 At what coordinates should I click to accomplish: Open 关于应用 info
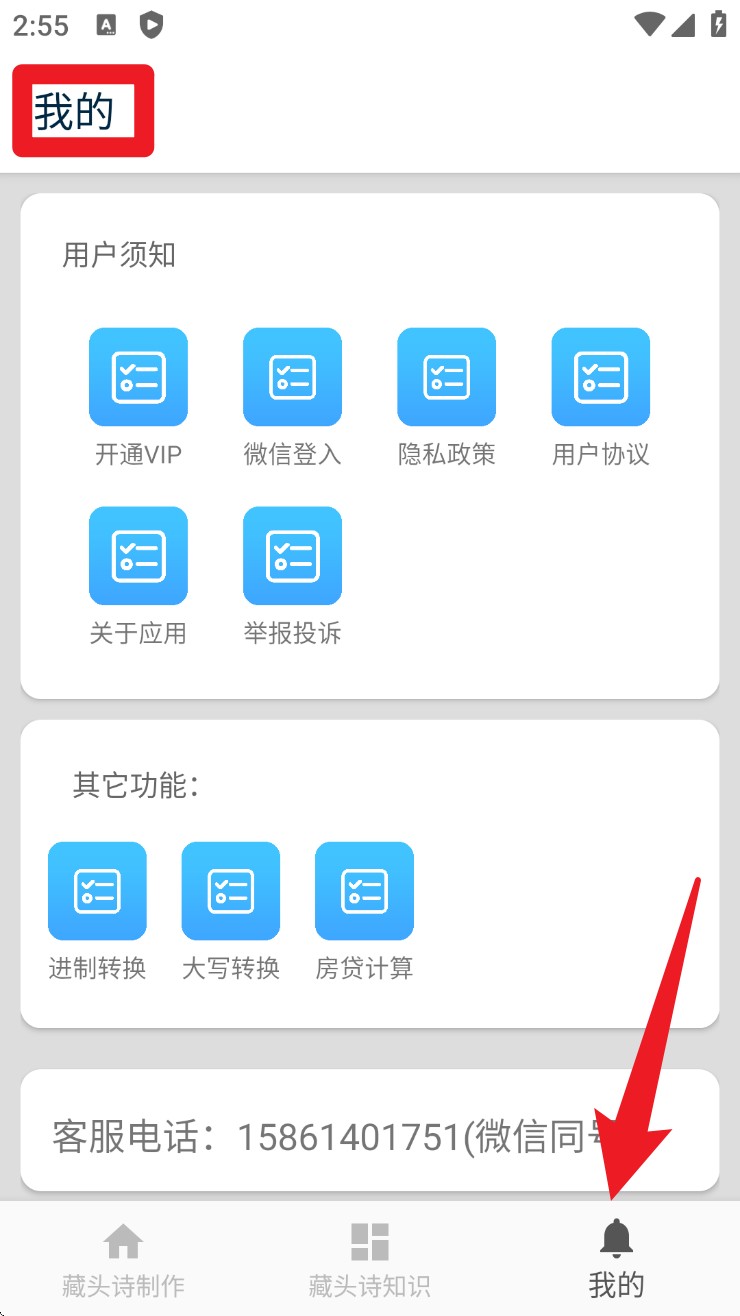coord(138,577)
